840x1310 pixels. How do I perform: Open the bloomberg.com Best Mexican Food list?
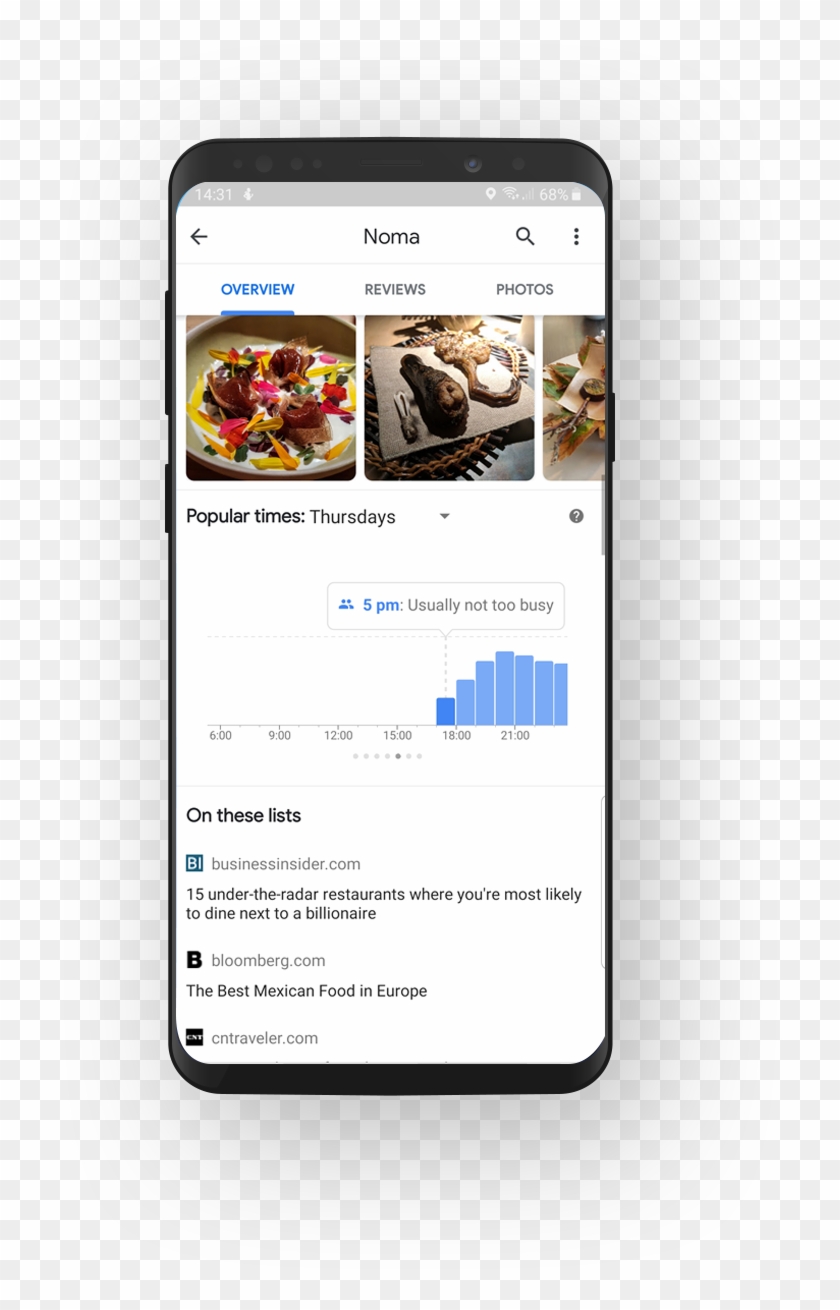tap(306, 990)
